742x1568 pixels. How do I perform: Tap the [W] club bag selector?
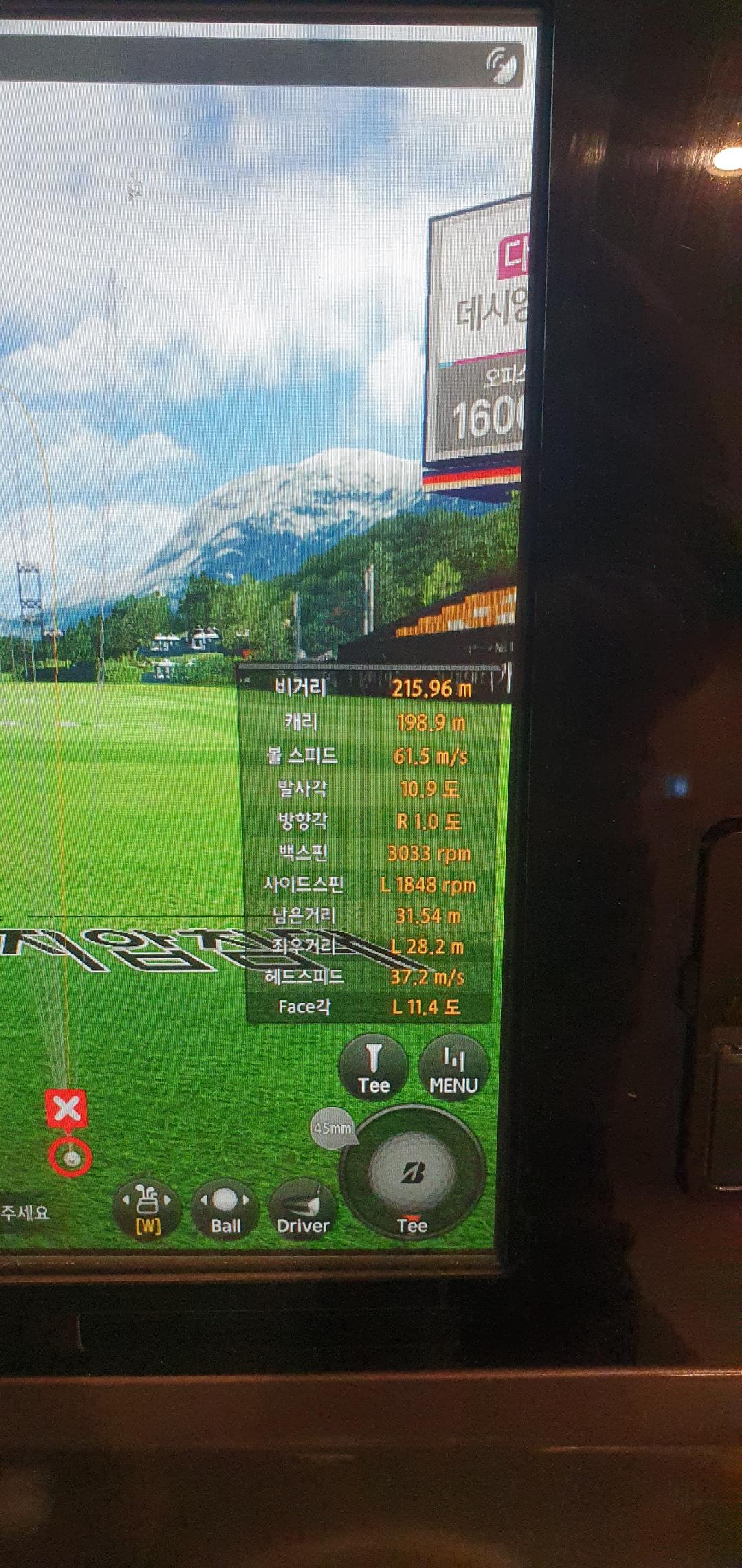coord(147,1211)
